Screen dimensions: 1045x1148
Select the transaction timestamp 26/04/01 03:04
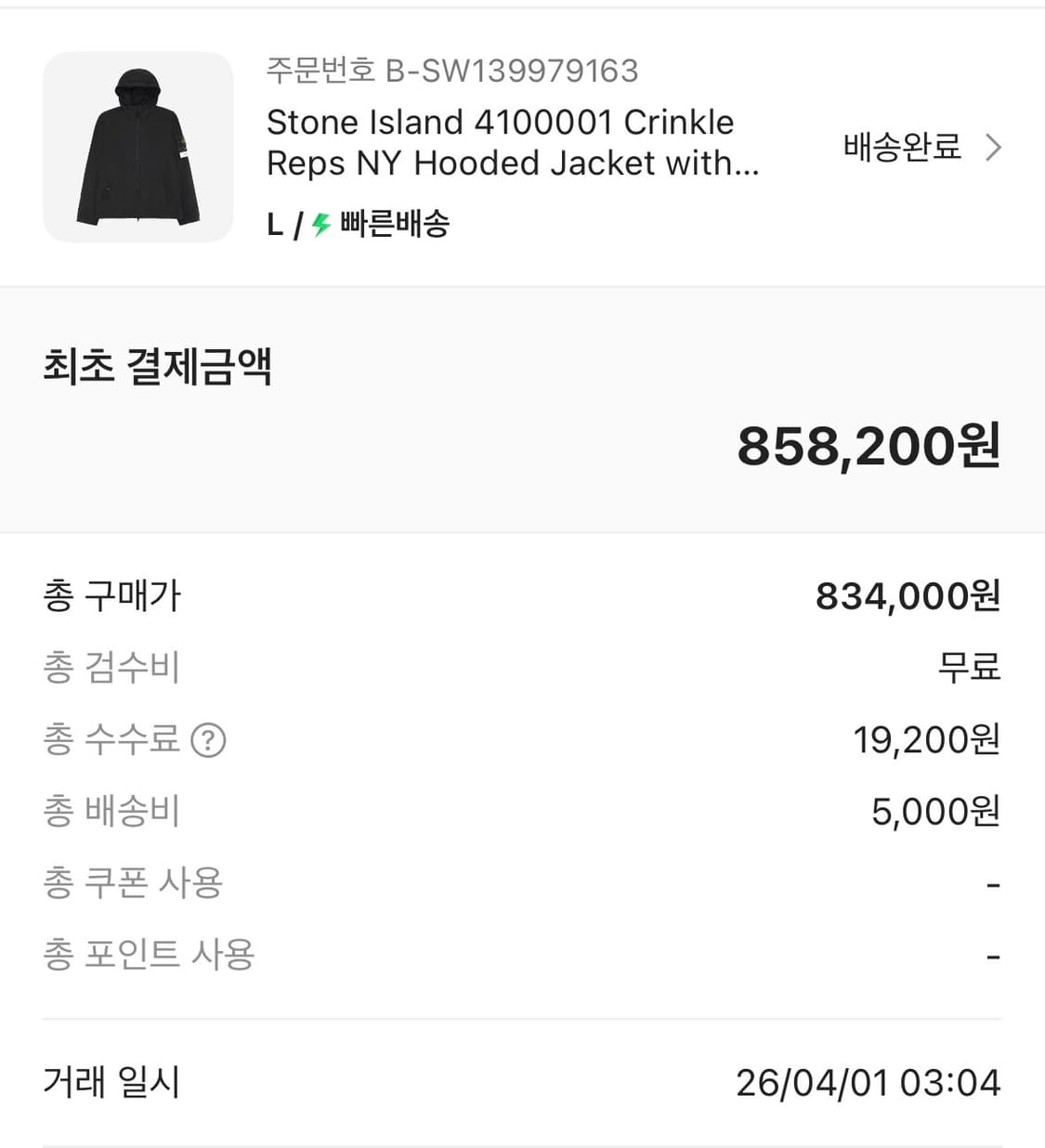[869, 1081]
